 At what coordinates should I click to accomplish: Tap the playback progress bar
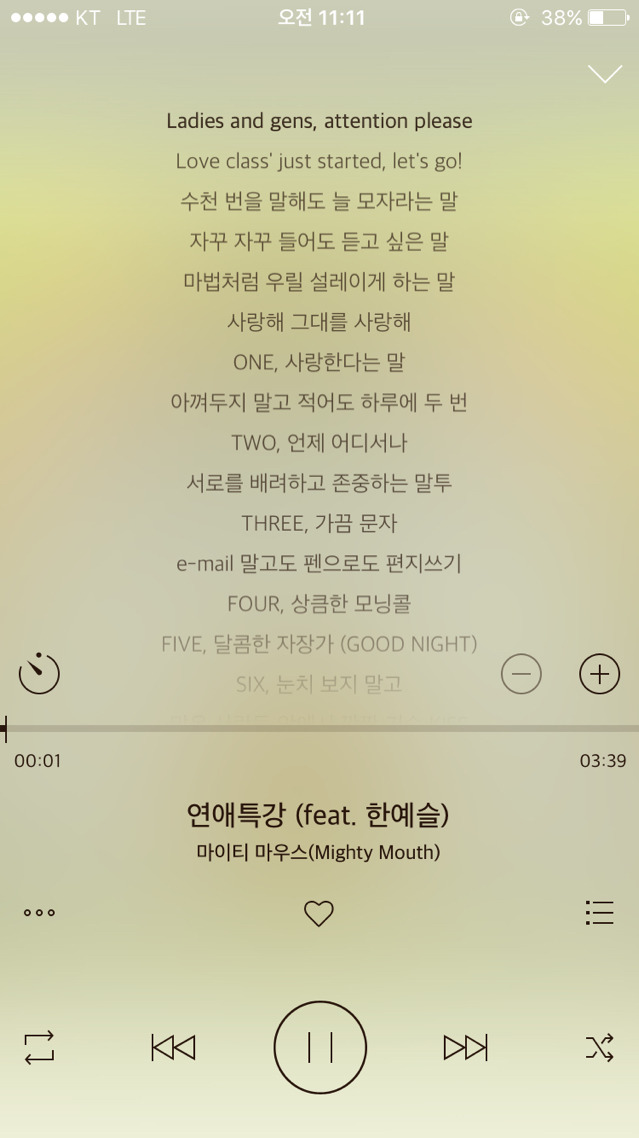coord(320,729)
